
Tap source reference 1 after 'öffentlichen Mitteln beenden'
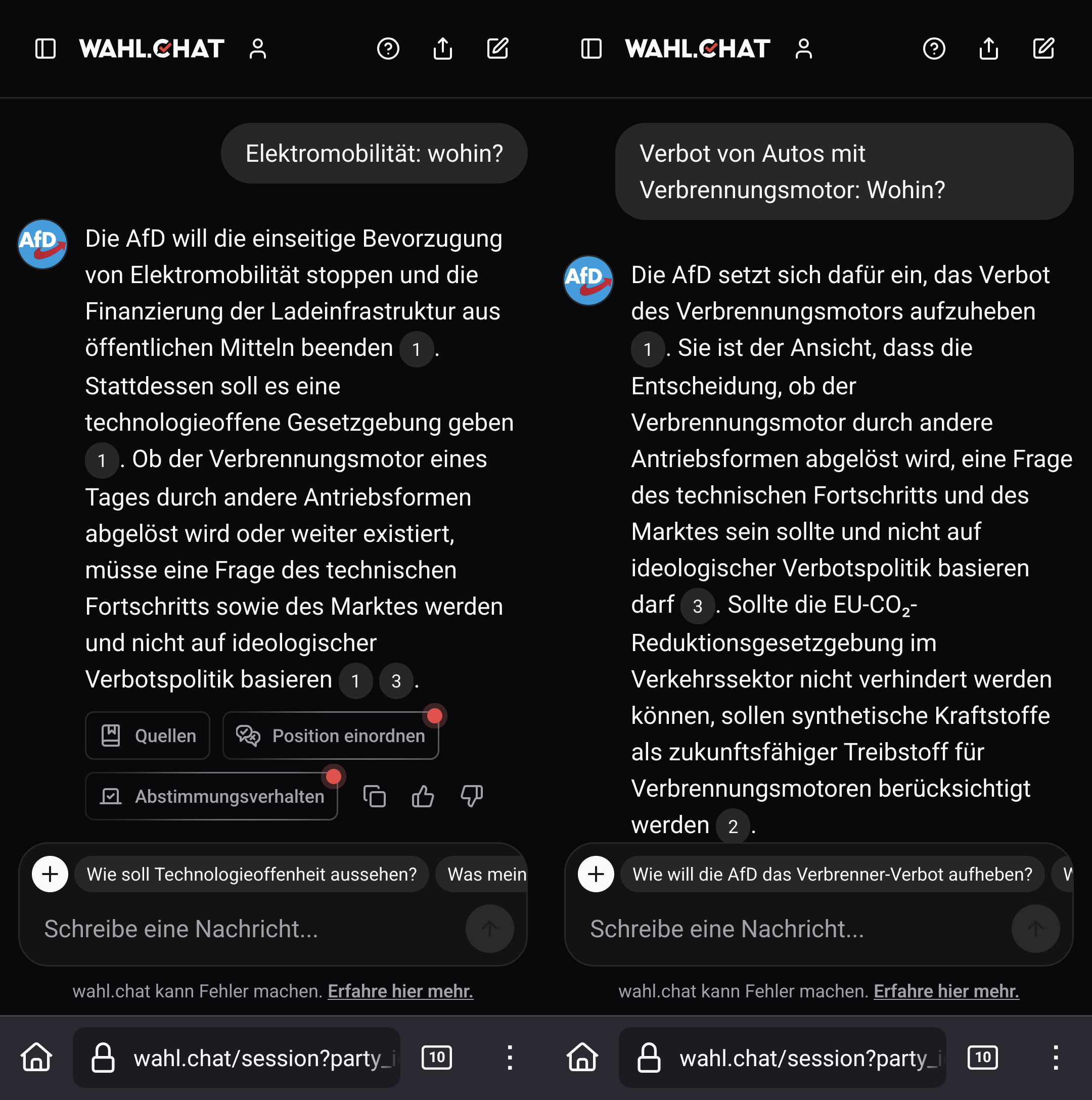(416, 349)
